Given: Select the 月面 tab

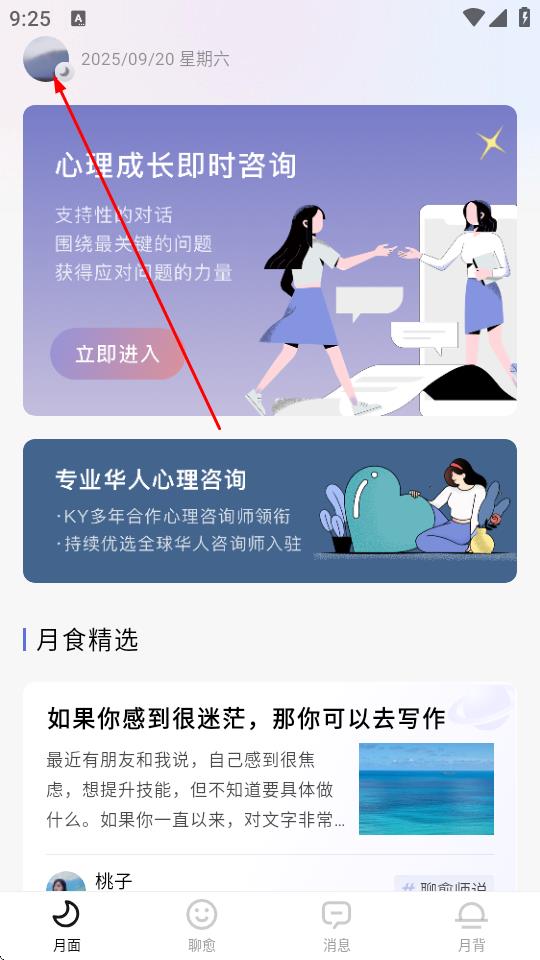Looking at the screenshot, I should (67, 925).
